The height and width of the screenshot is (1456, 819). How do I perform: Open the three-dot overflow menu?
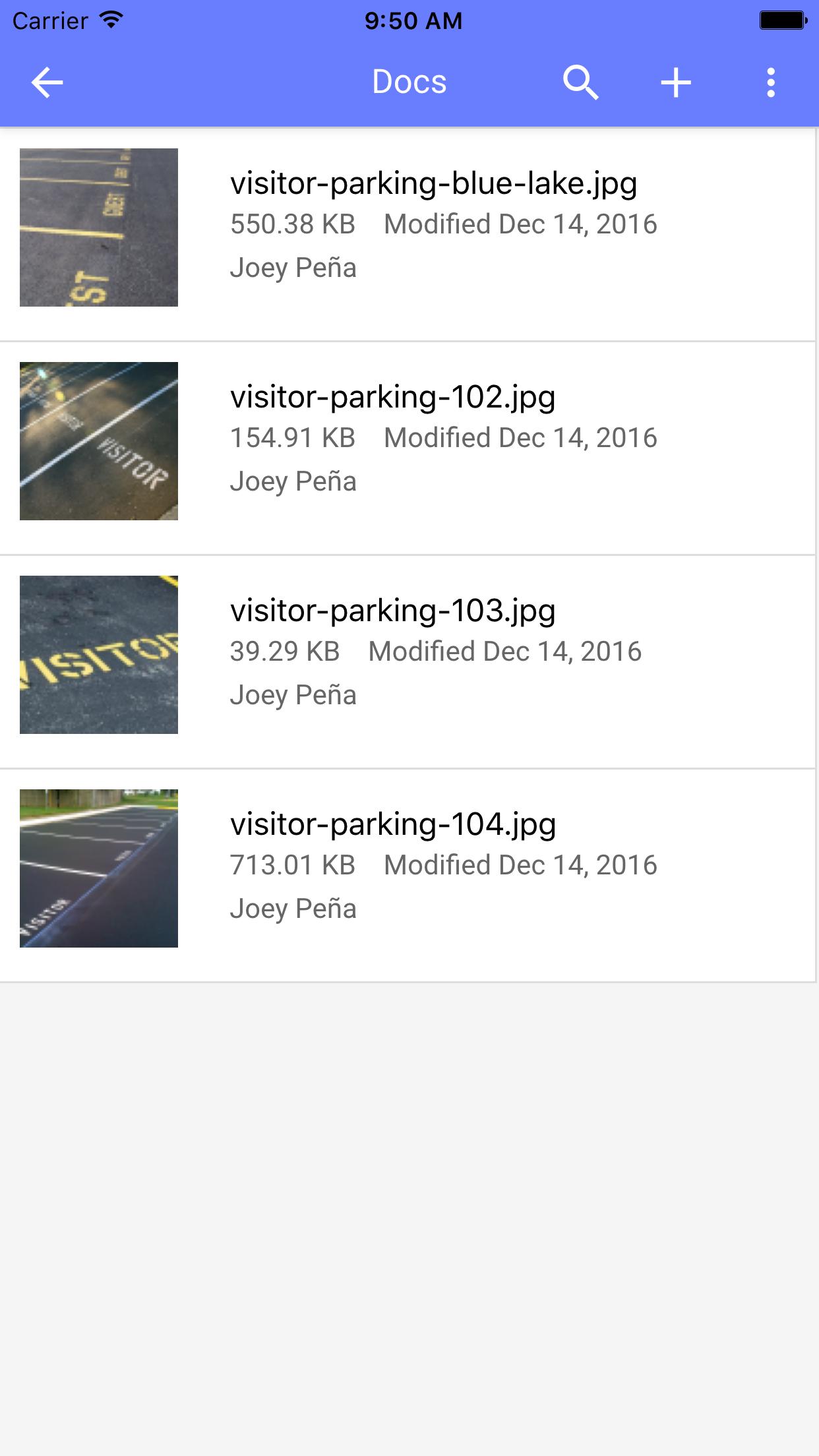pyautogui.click(x=770, y=83)
